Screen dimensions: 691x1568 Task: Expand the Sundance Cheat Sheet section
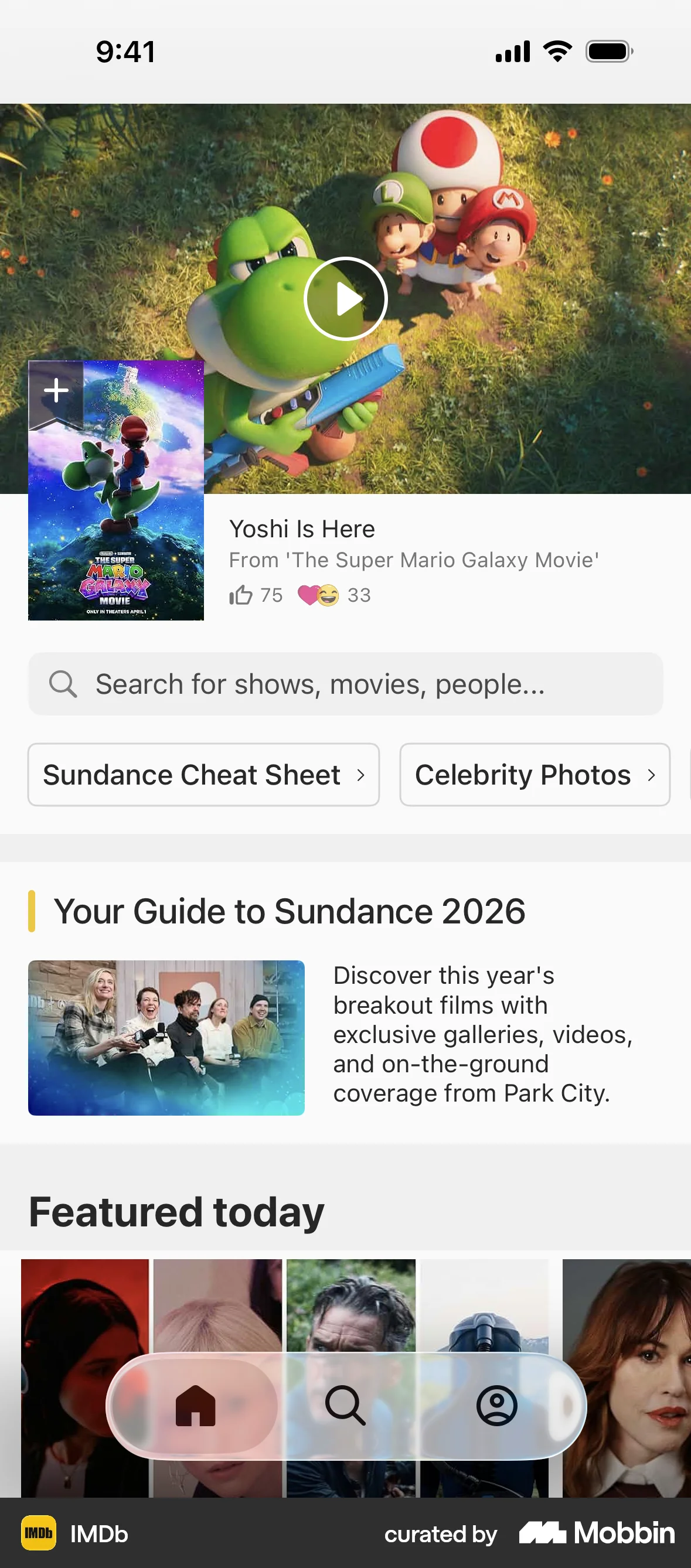203,775
